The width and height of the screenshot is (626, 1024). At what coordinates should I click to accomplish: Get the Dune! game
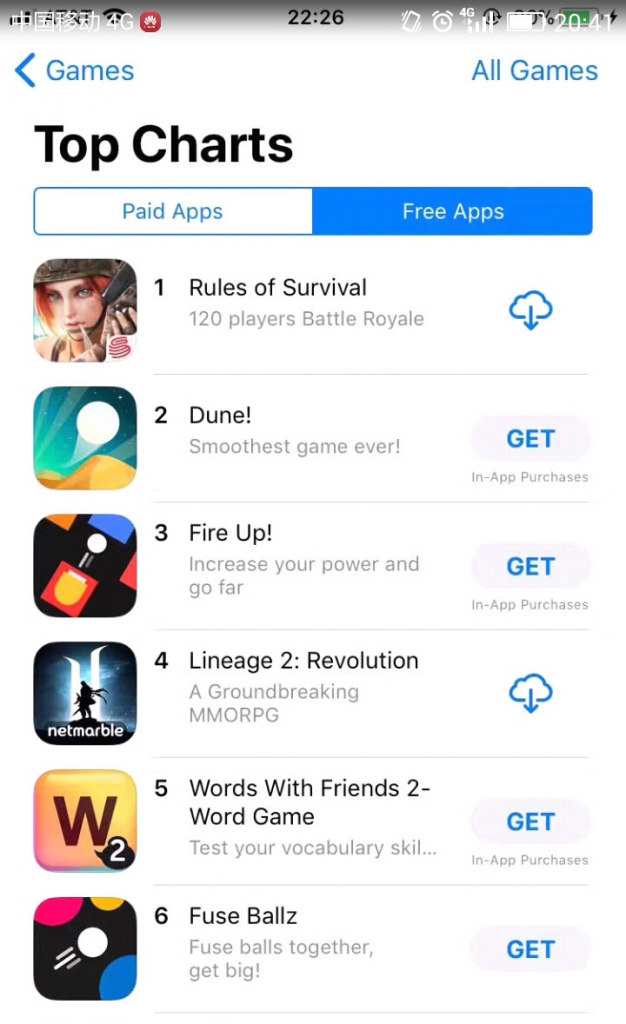(530, 439)
